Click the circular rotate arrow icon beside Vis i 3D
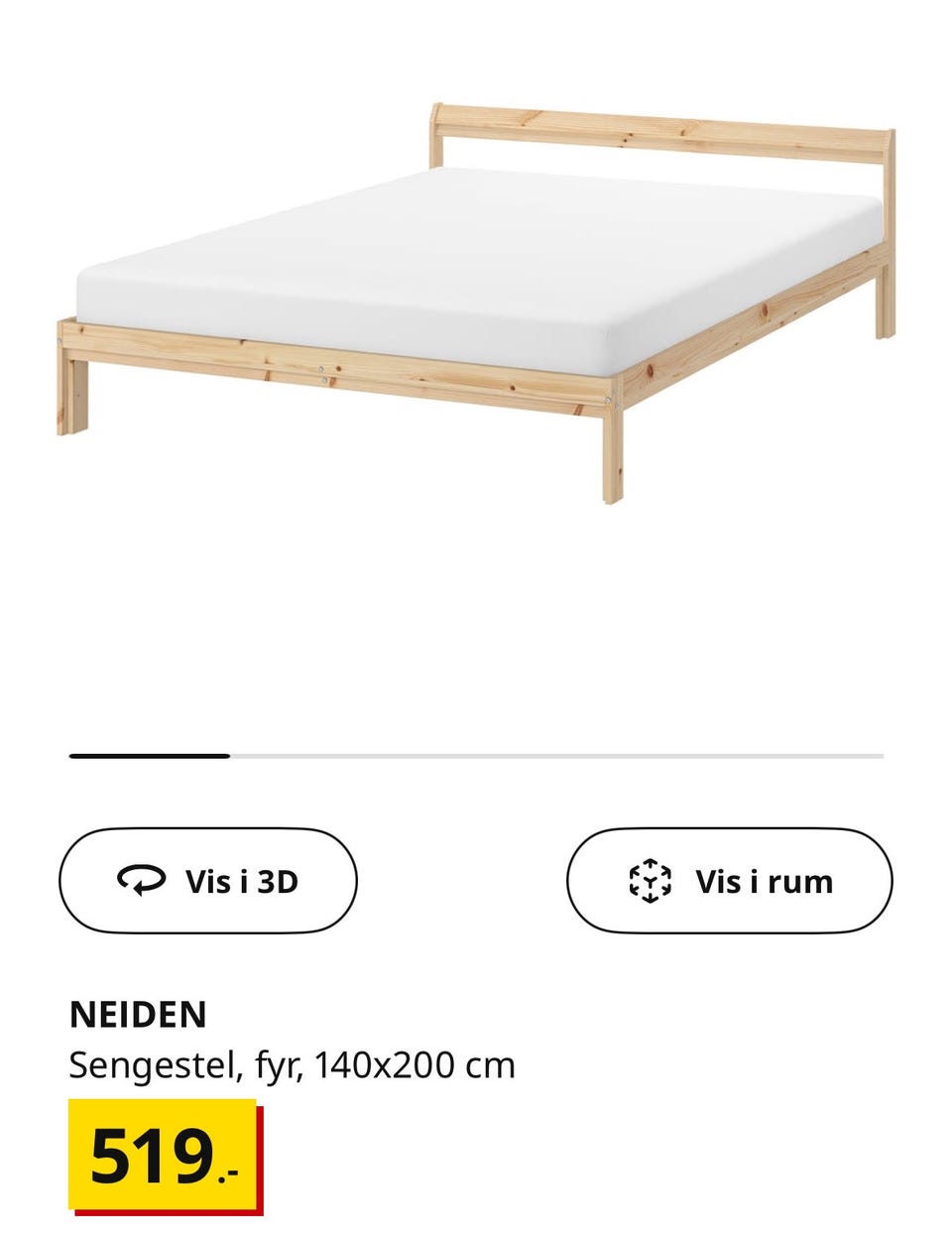 [x=142, y=879]
